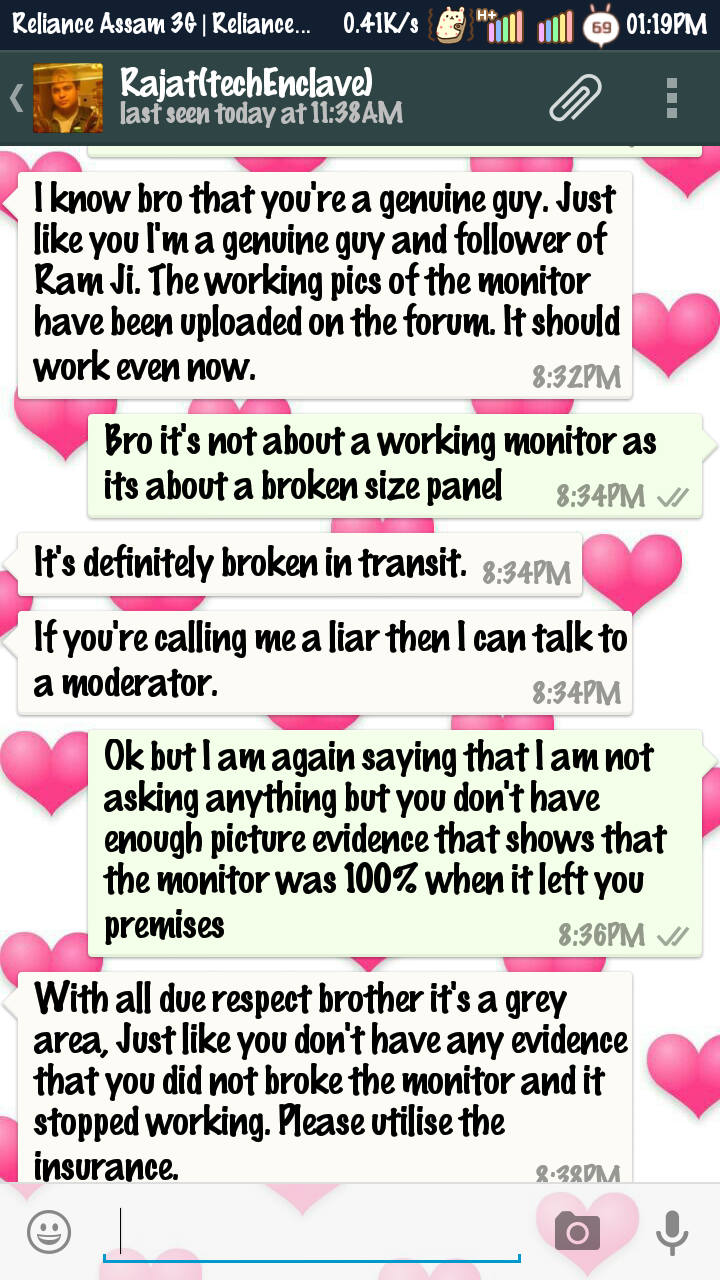Focus the message input field

point(312,1232)
